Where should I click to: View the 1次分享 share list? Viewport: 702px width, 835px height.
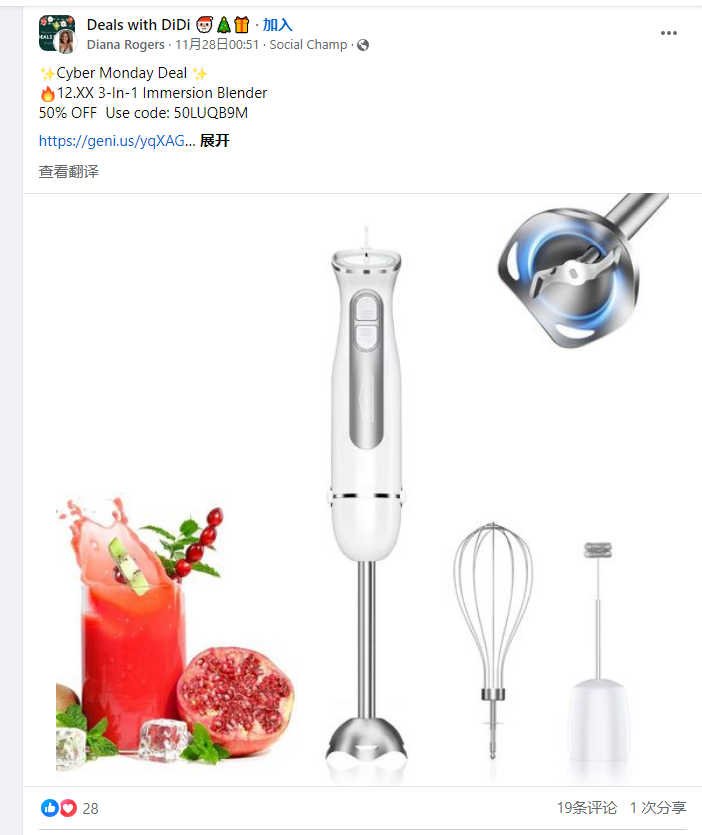point(658,808)
